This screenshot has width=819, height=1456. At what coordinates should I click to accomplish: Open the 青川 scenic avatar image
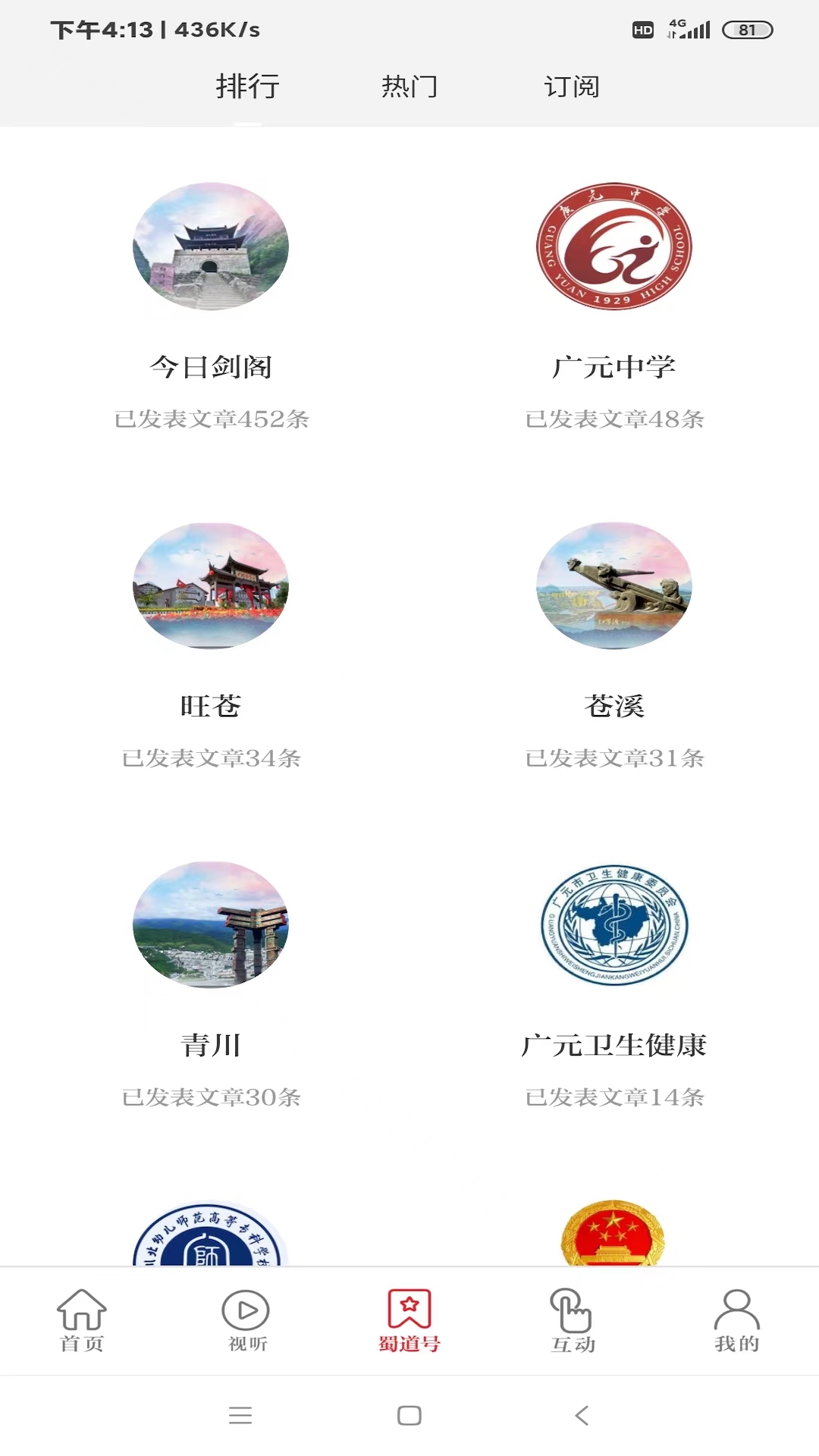coord(212,927)
